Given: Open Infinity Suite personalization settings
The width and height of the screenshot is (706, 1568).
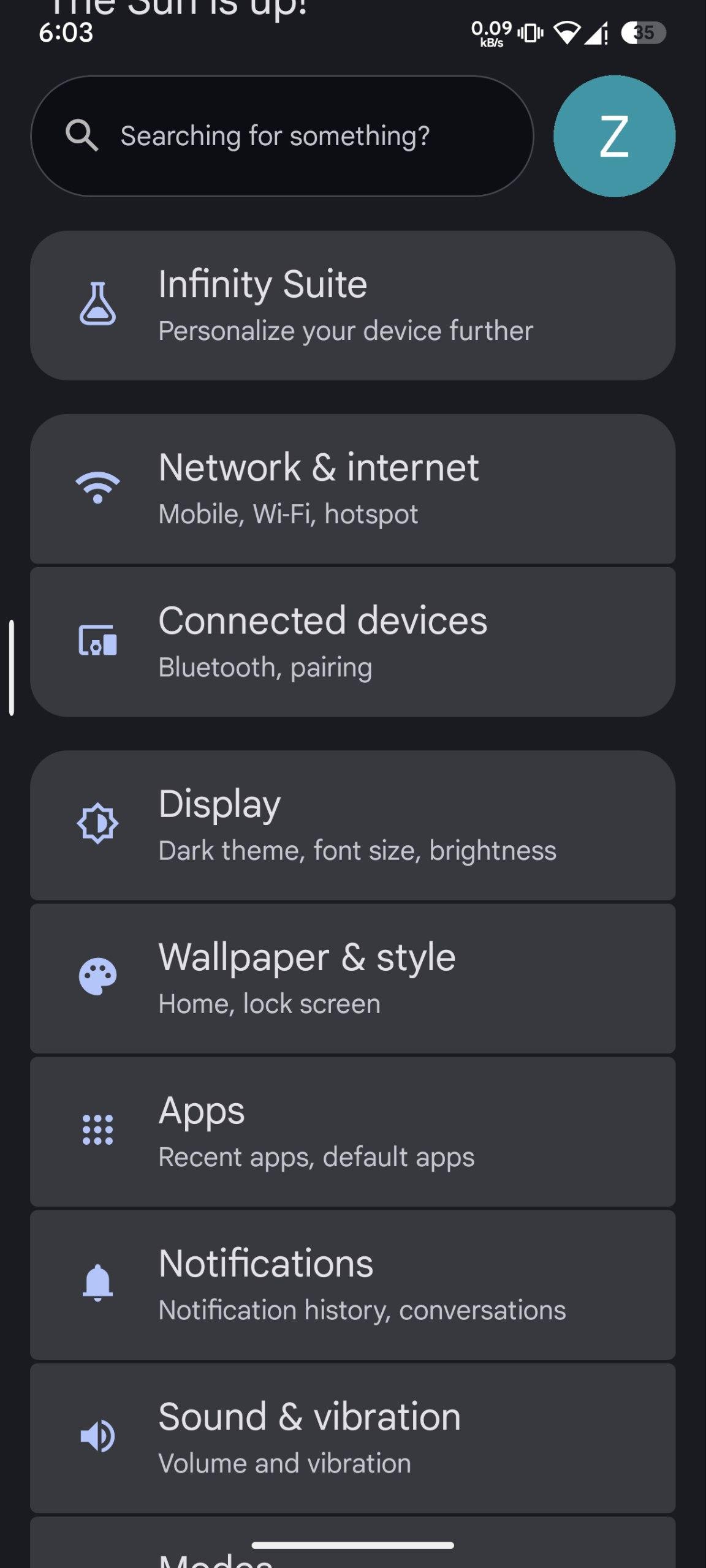Looking at the screenshot, I should (x=352, y=306).
